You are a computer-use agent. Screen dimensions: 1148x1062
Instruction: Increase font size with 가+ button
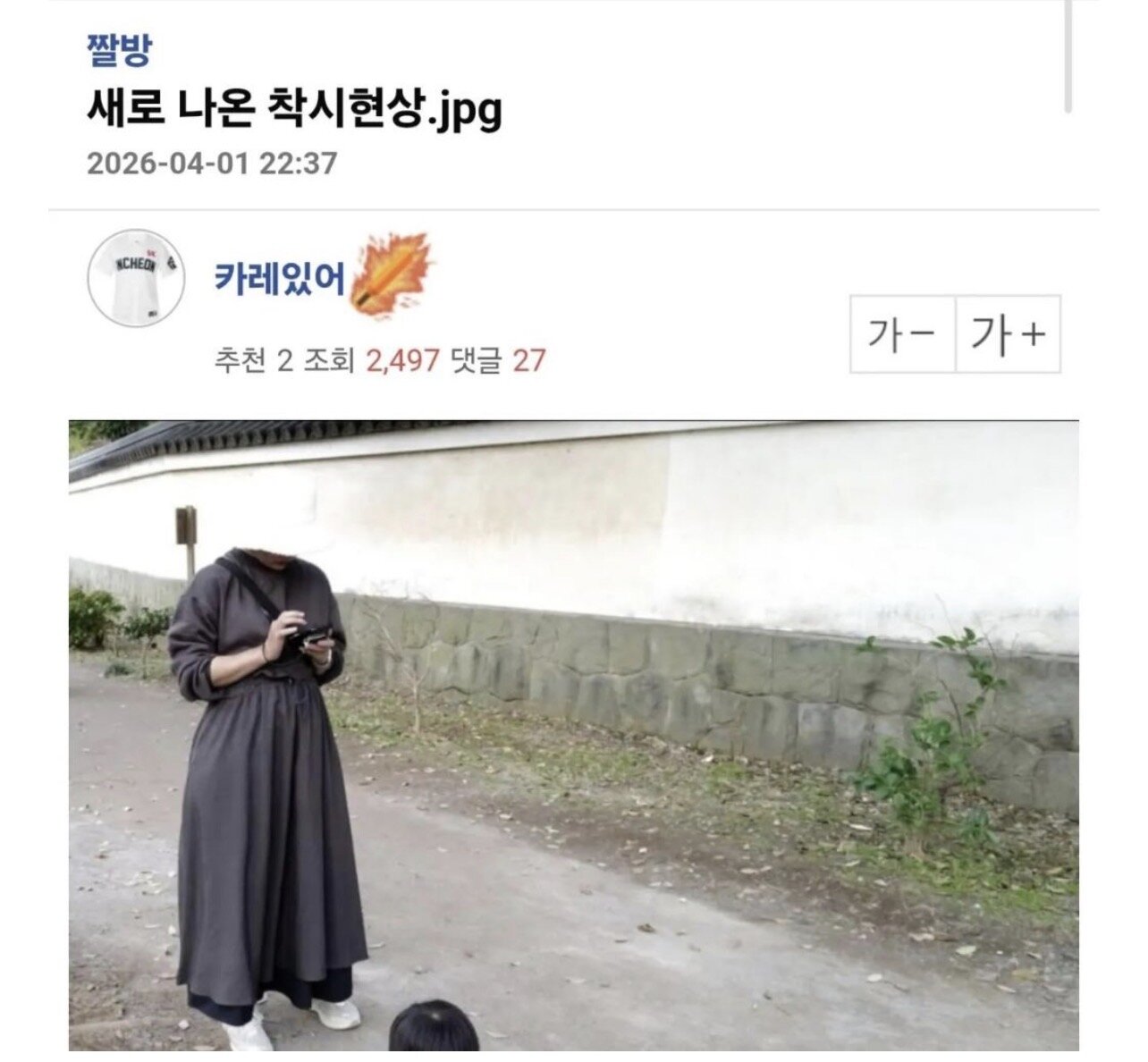(x=1008, y=334)
